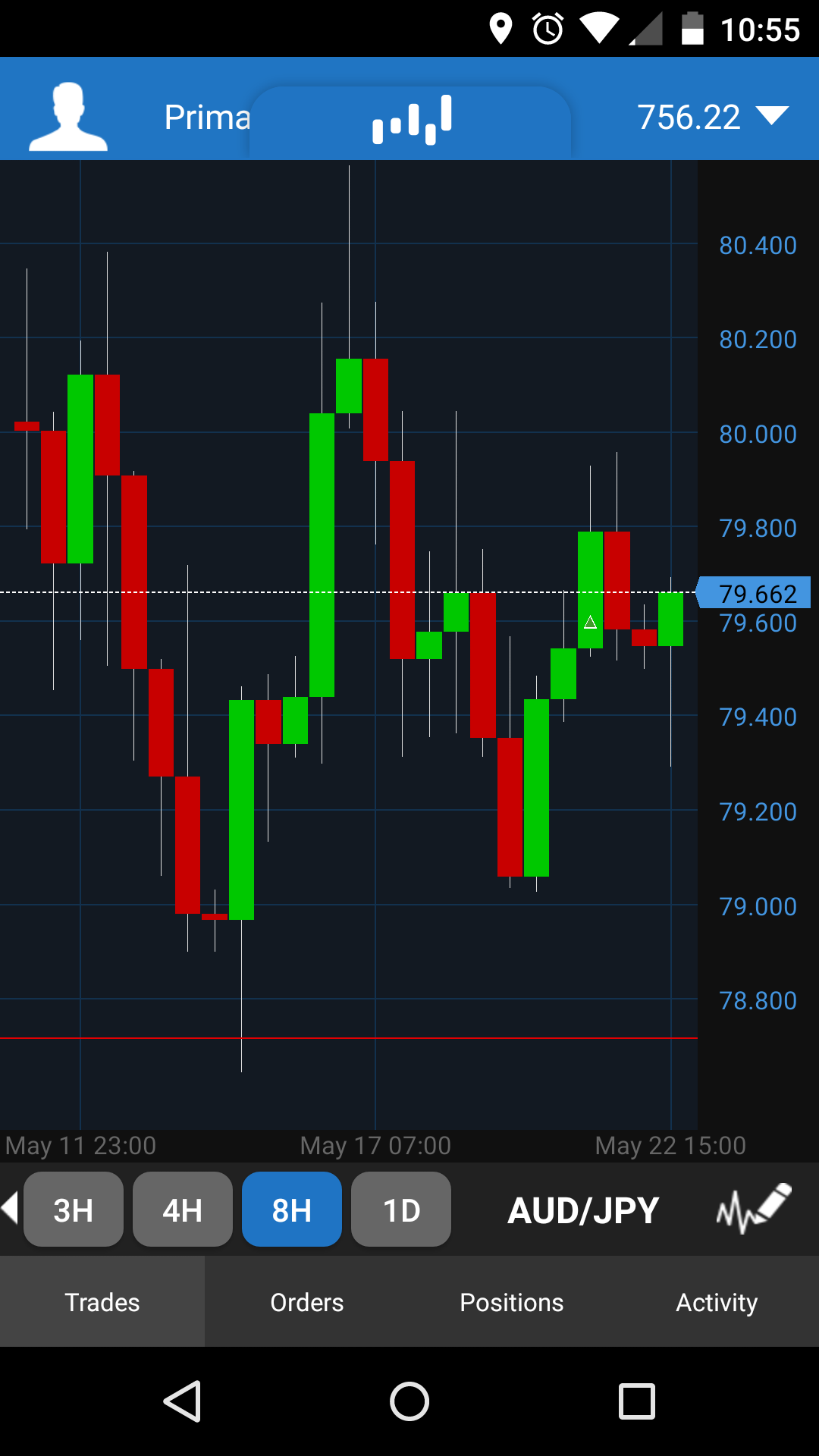This screenshot has width=819, height=1456.
Task: Go to the system home screen
Action: (x=409, y=1401)
